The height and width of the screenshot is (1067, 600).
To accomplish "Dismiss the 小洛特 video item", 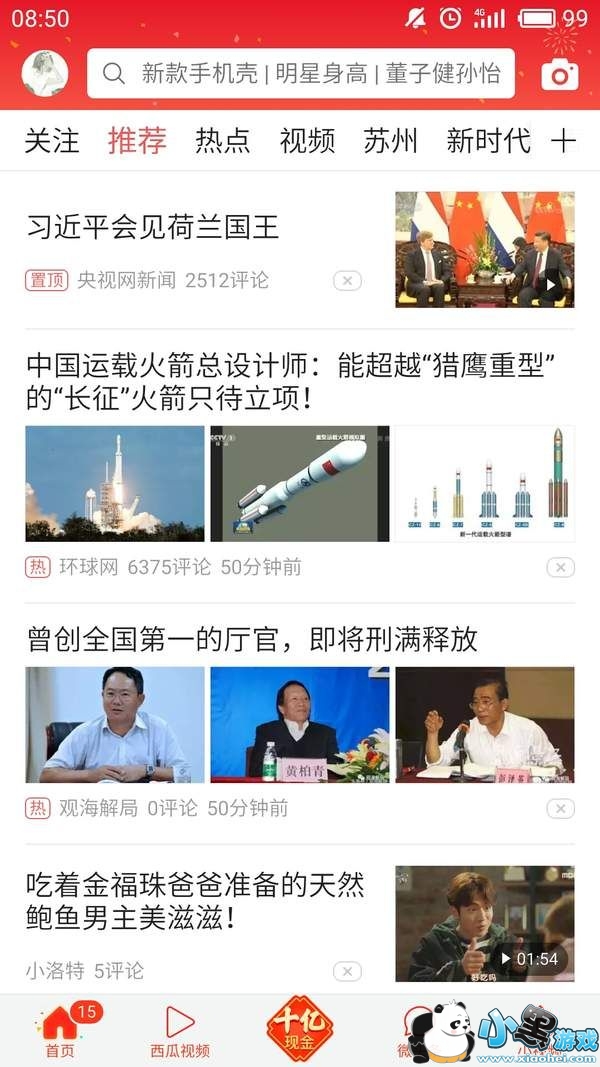I will (x=346, y=971).
